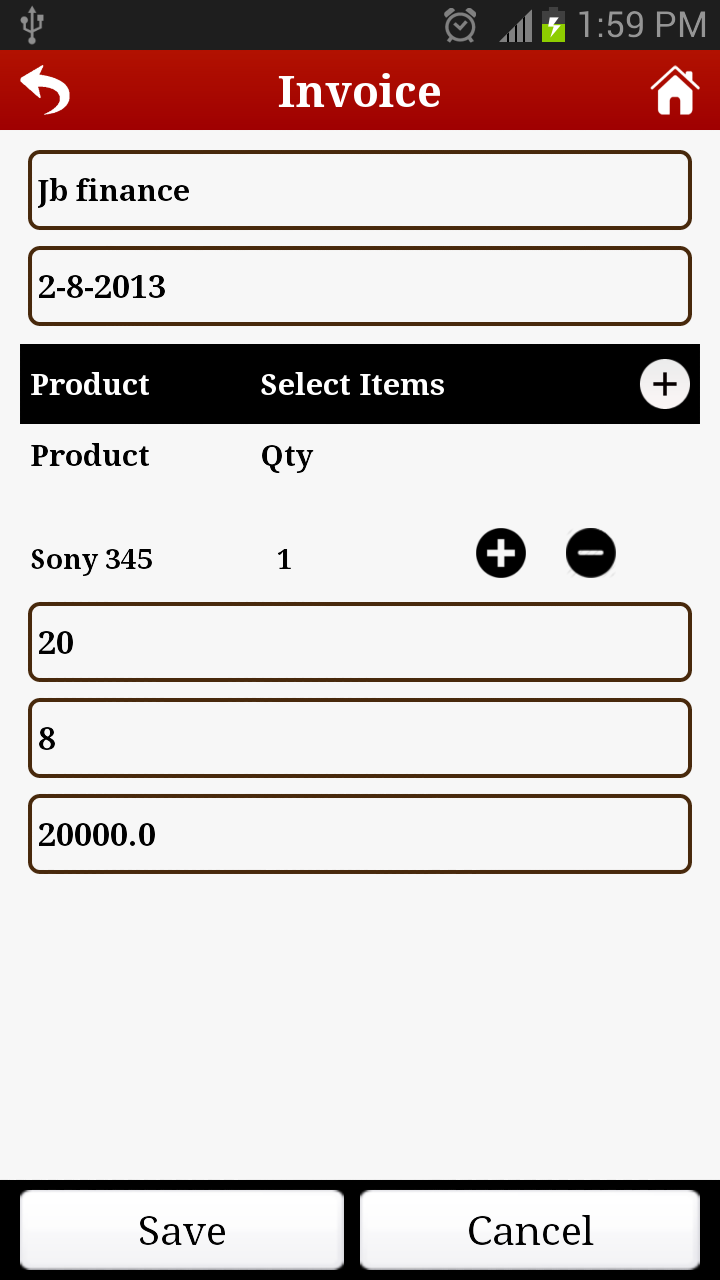Tap the Sony 345 product row
The image size is (720, 1280).
91,558
